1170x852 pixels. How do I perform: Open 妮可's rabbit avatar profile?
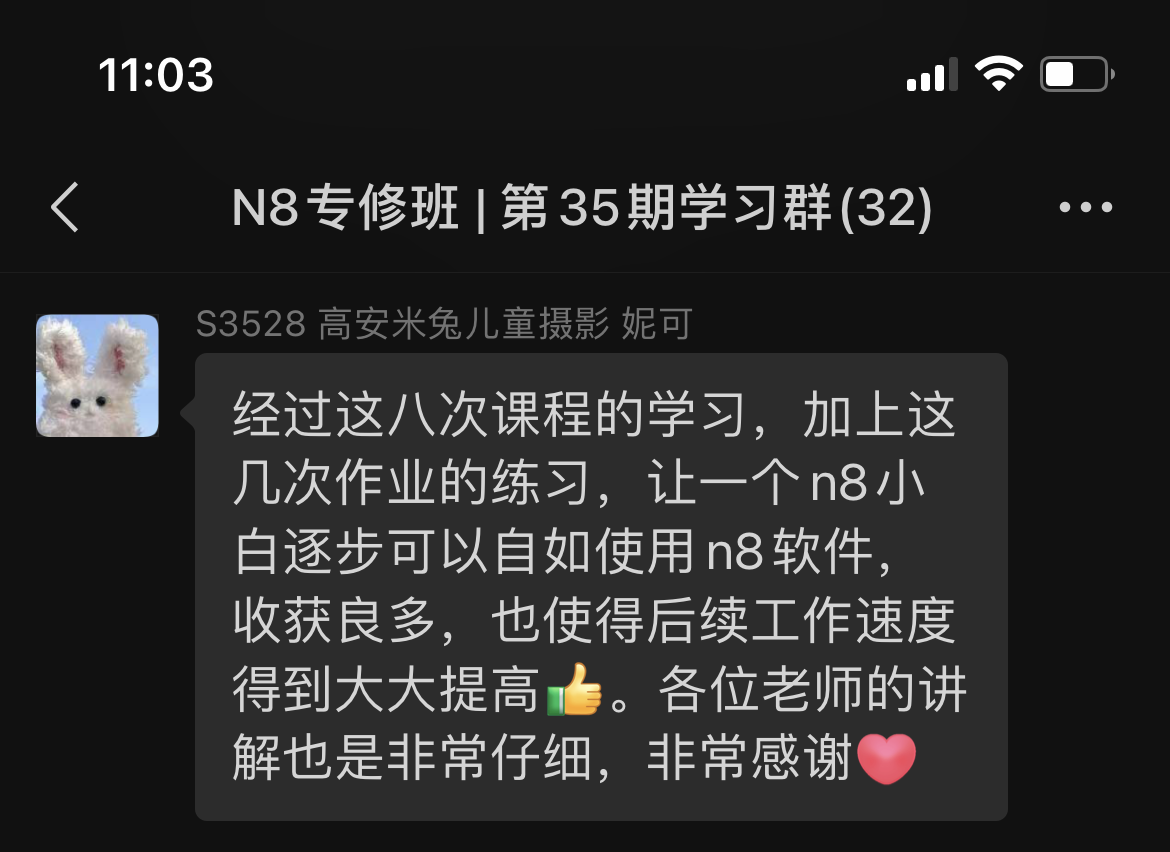click(x=98, y=375)
